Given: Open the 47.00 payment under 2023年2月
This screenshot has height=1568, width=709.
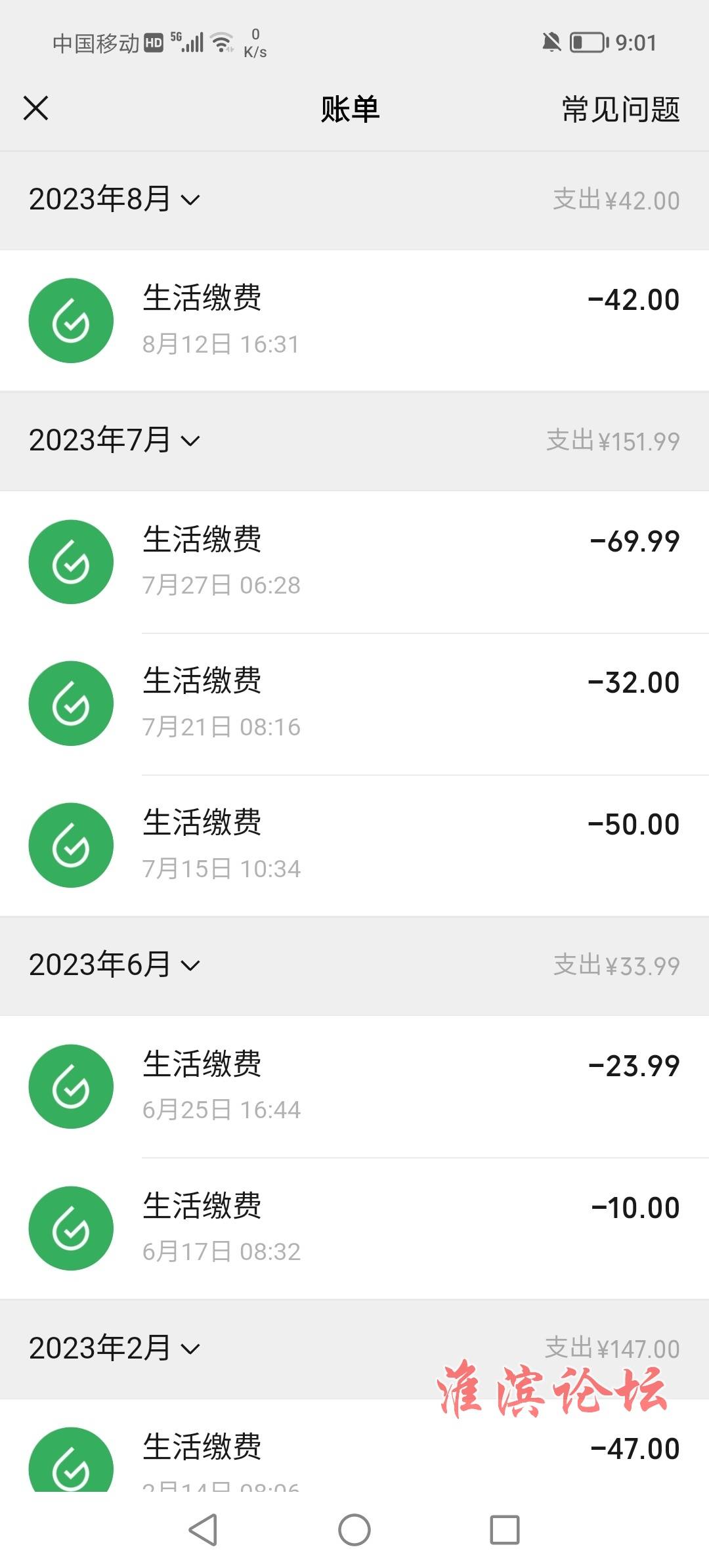Looking at the screenshot, I should (354, 1445).
